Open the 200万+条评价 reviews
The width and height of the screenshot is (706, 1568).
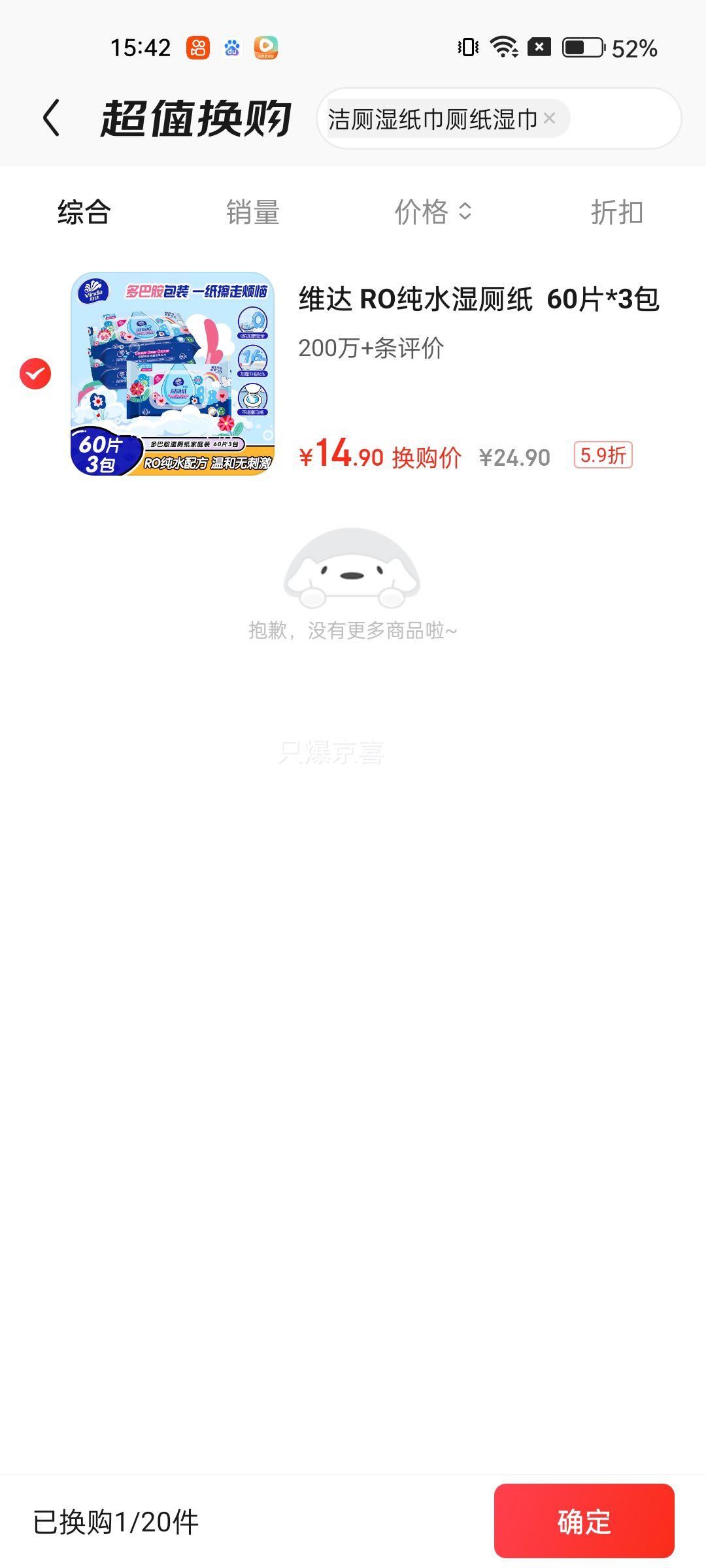[x=370, y=350]
